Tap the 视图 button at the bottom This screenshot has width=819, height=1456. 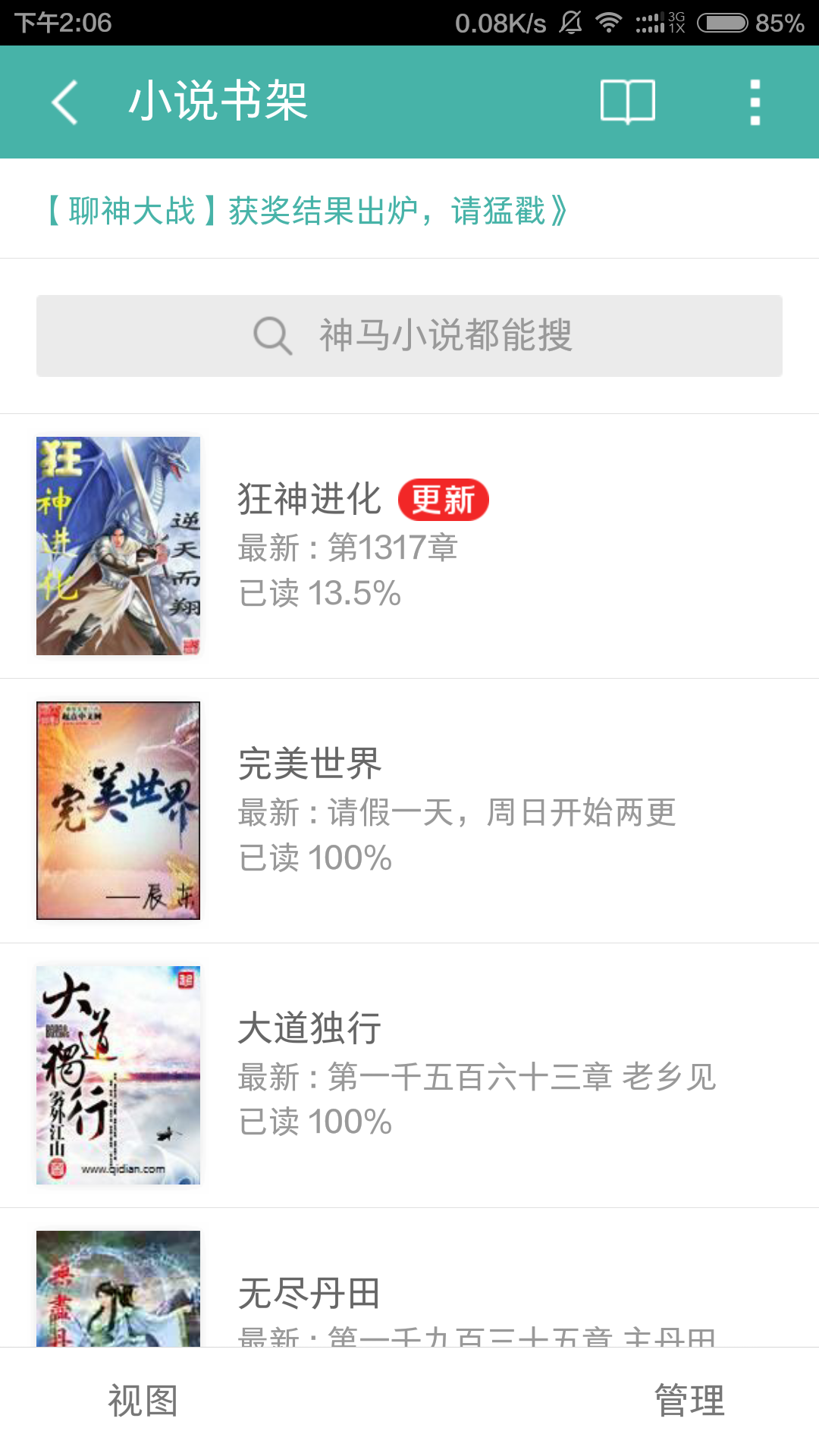[143, 1401]
